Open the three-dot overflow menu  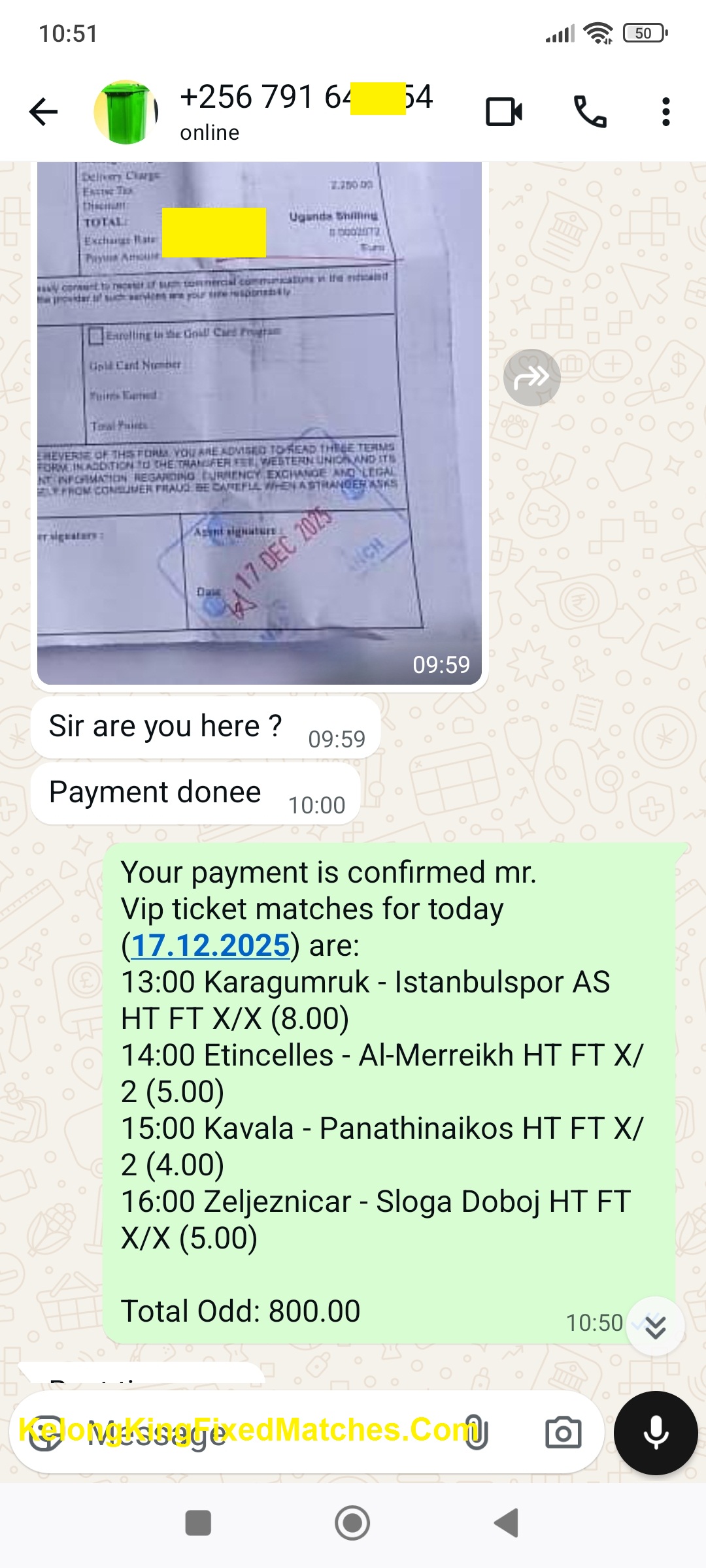pyautogui.click(x=665, y=112)
